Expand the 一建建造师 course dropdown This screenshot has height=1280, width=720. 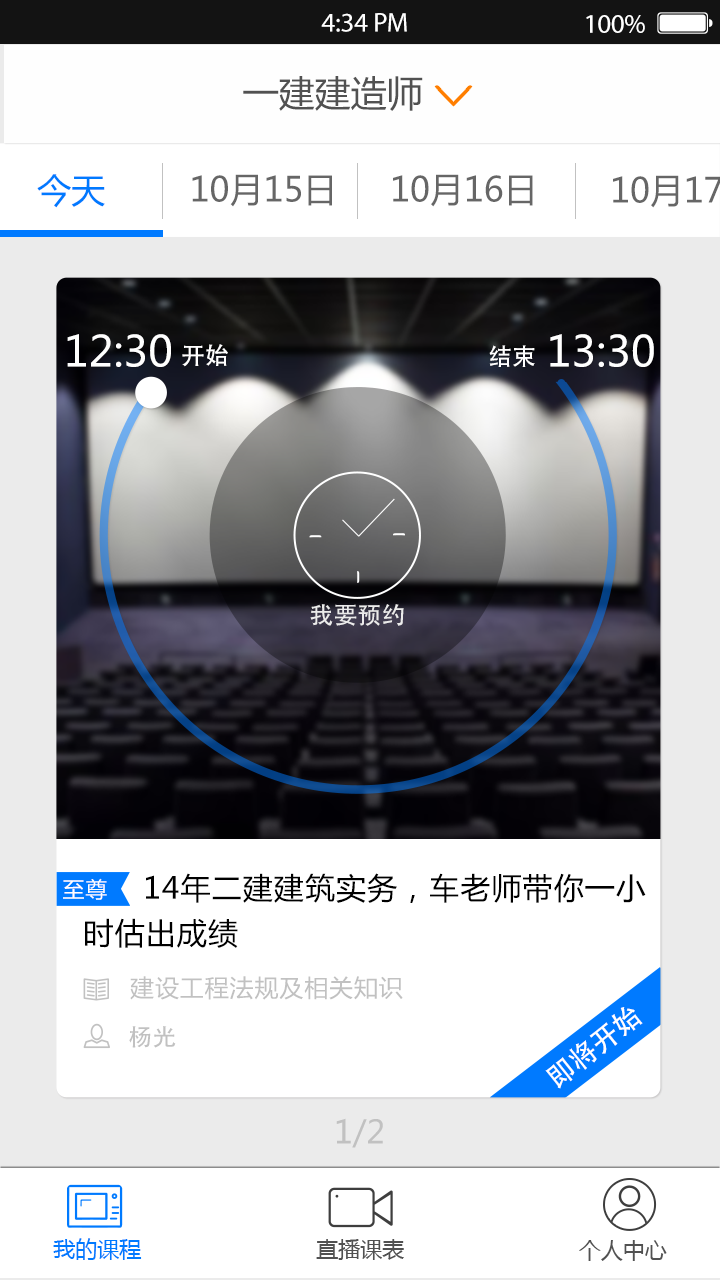point(357,95)
